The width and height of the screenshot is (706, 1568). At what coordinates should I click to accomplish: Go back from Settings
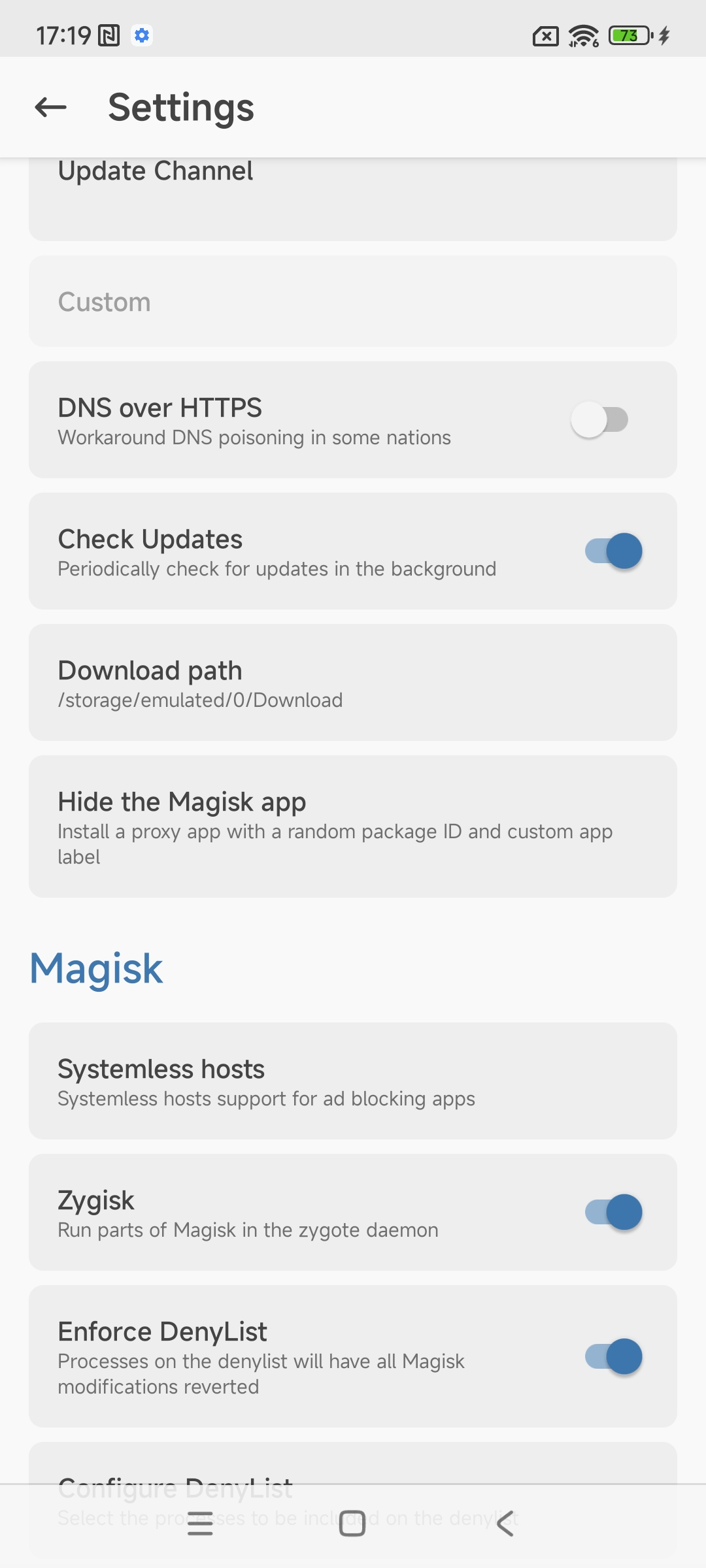[51, 107]
